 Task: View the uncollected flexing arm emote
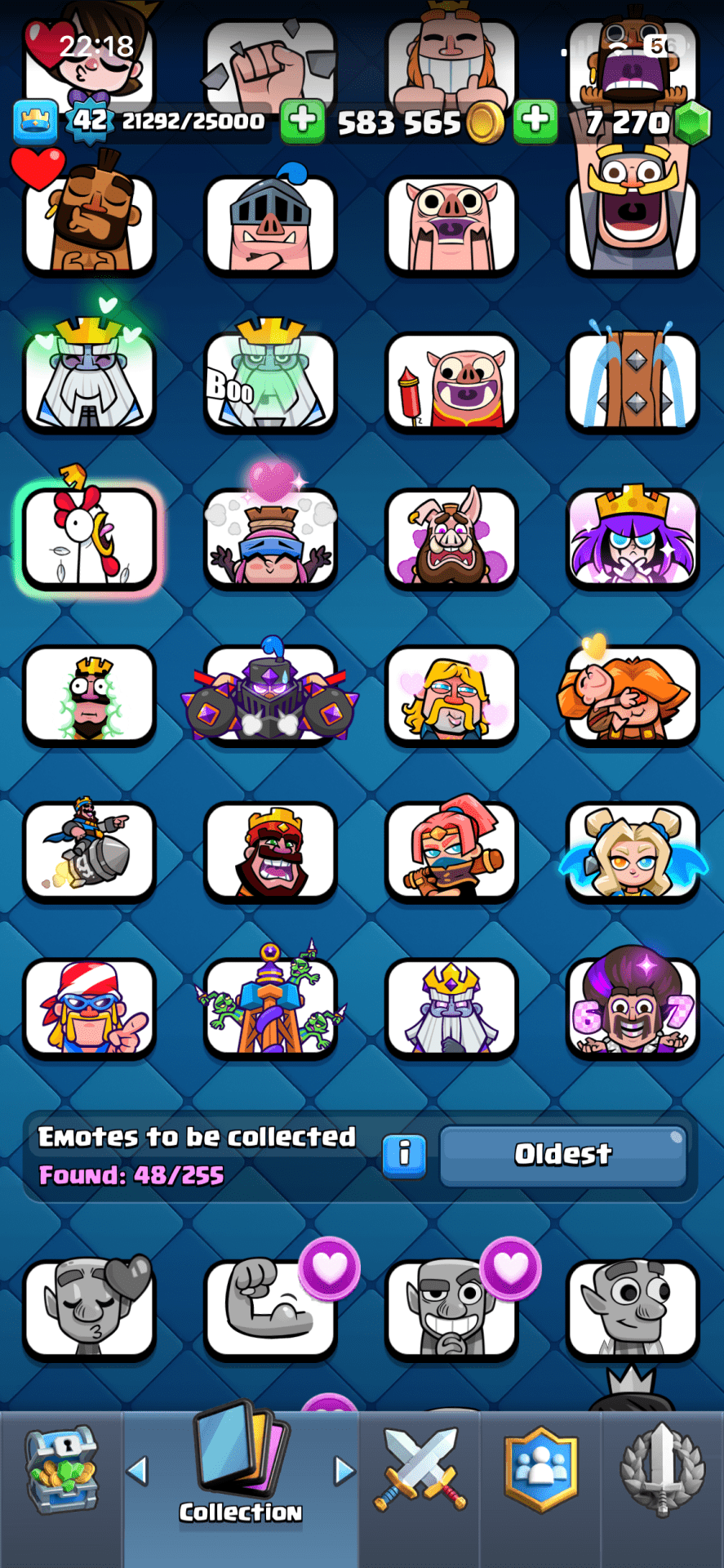(x=270, y=1308)
